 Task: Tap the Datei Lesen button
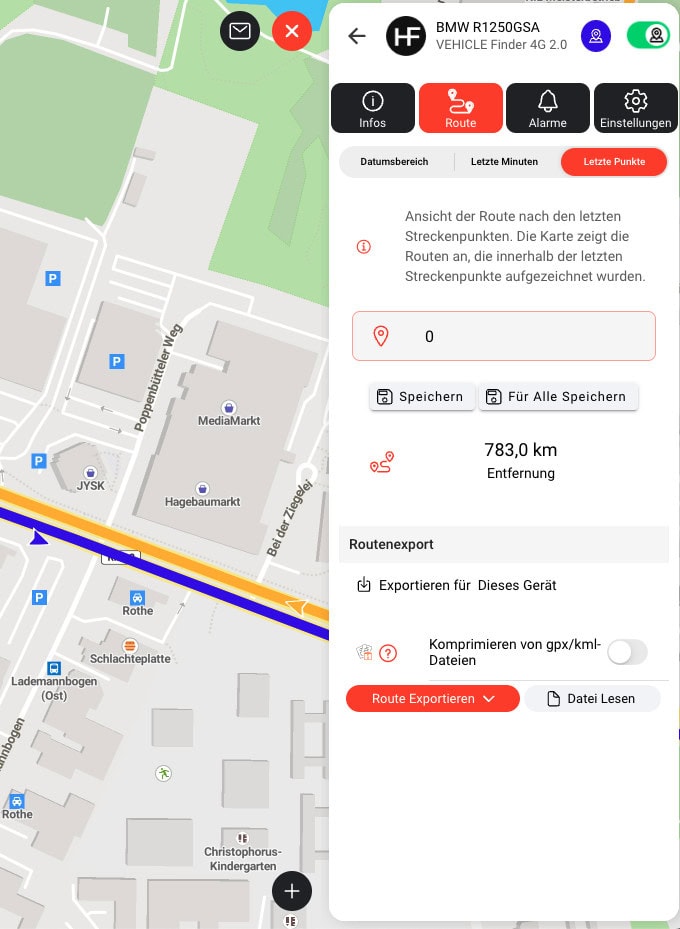(592, 699)
